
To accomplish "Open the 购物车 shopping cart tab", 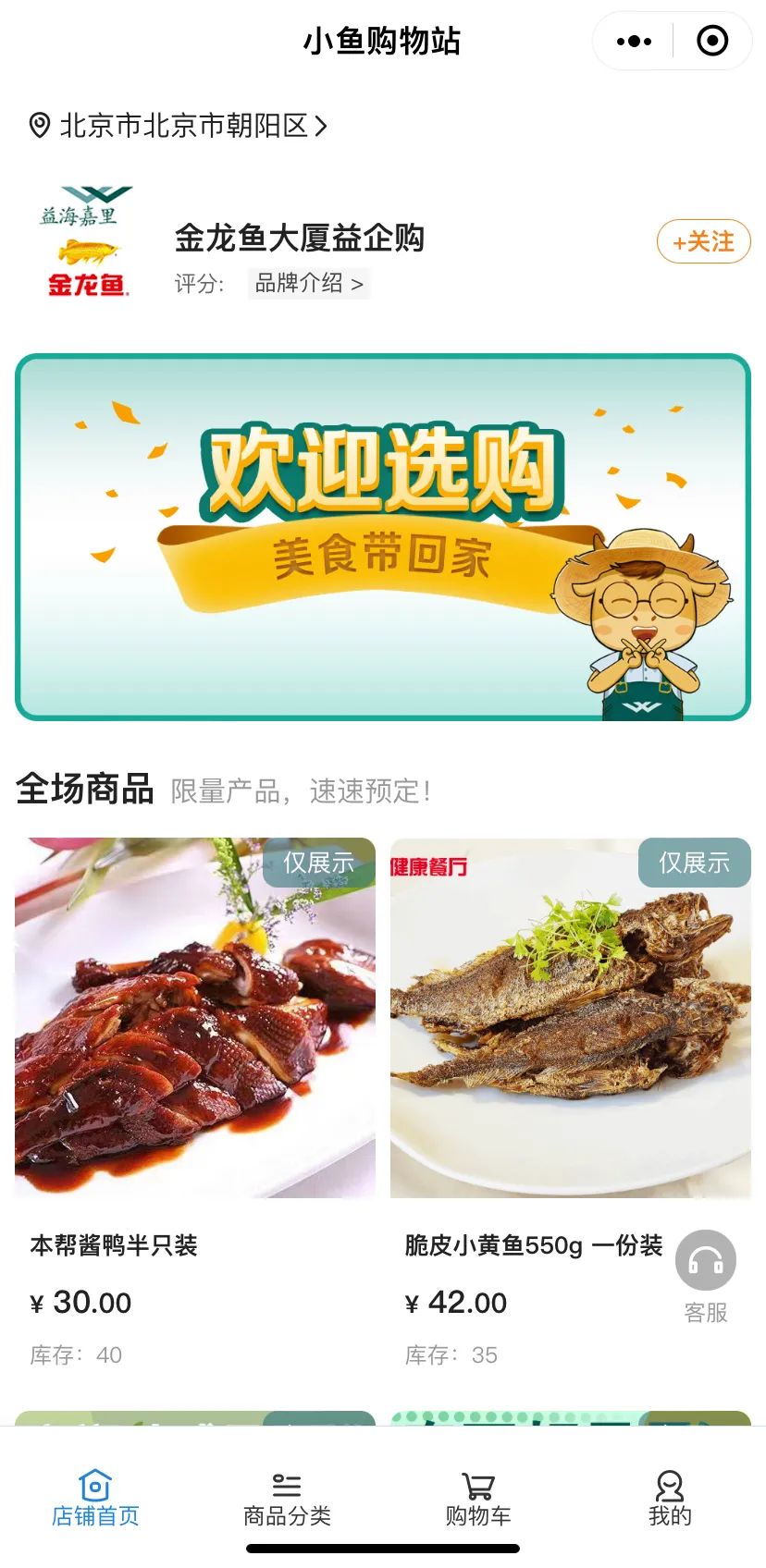I will coord(478,1499).
